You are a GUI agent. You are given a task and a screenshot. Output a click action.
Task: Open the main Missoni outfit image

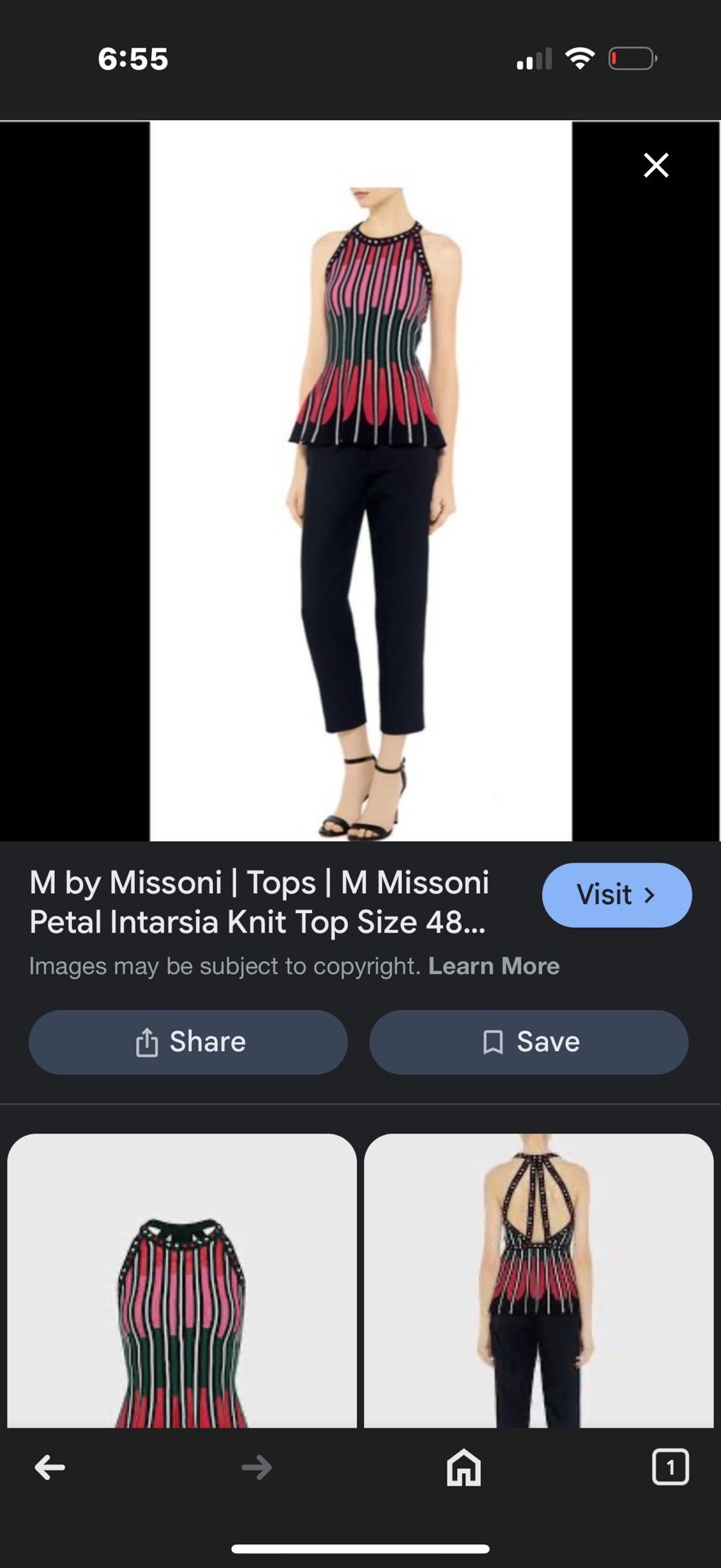(x=360, y=481)
